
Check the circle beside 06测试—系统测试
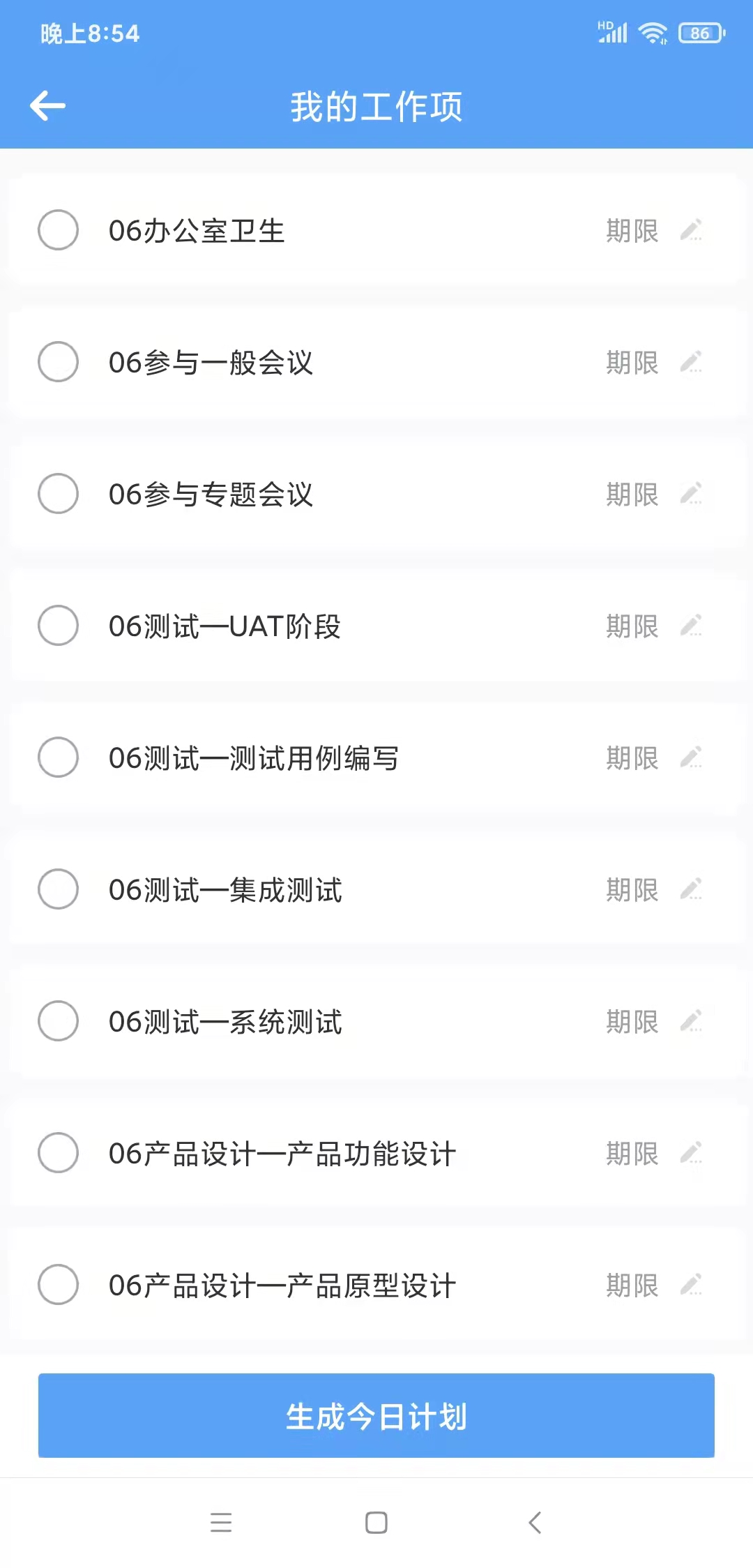tap(58, 1022)
